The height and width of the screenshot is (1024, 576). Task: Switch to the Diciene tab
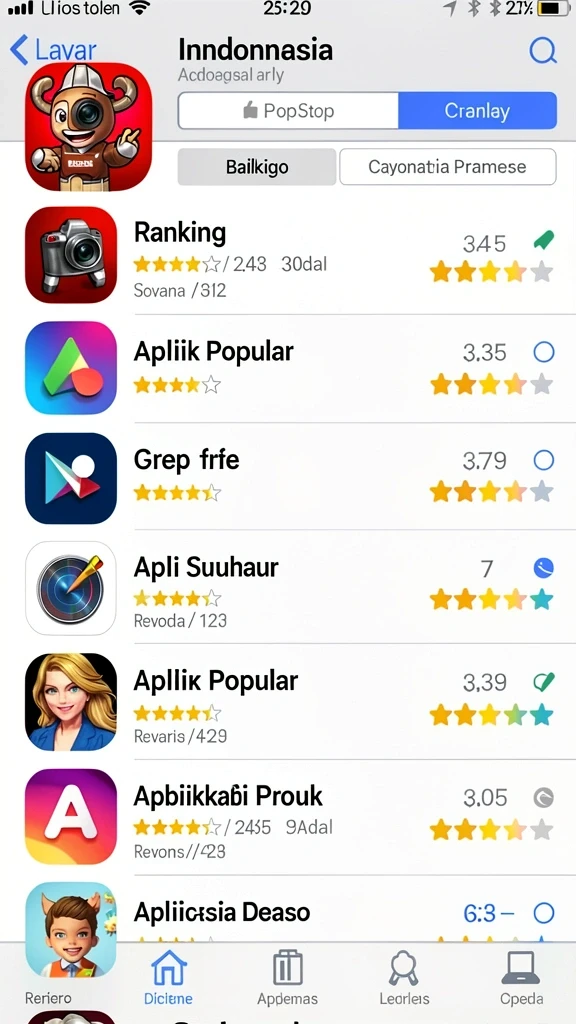point(168,977)
